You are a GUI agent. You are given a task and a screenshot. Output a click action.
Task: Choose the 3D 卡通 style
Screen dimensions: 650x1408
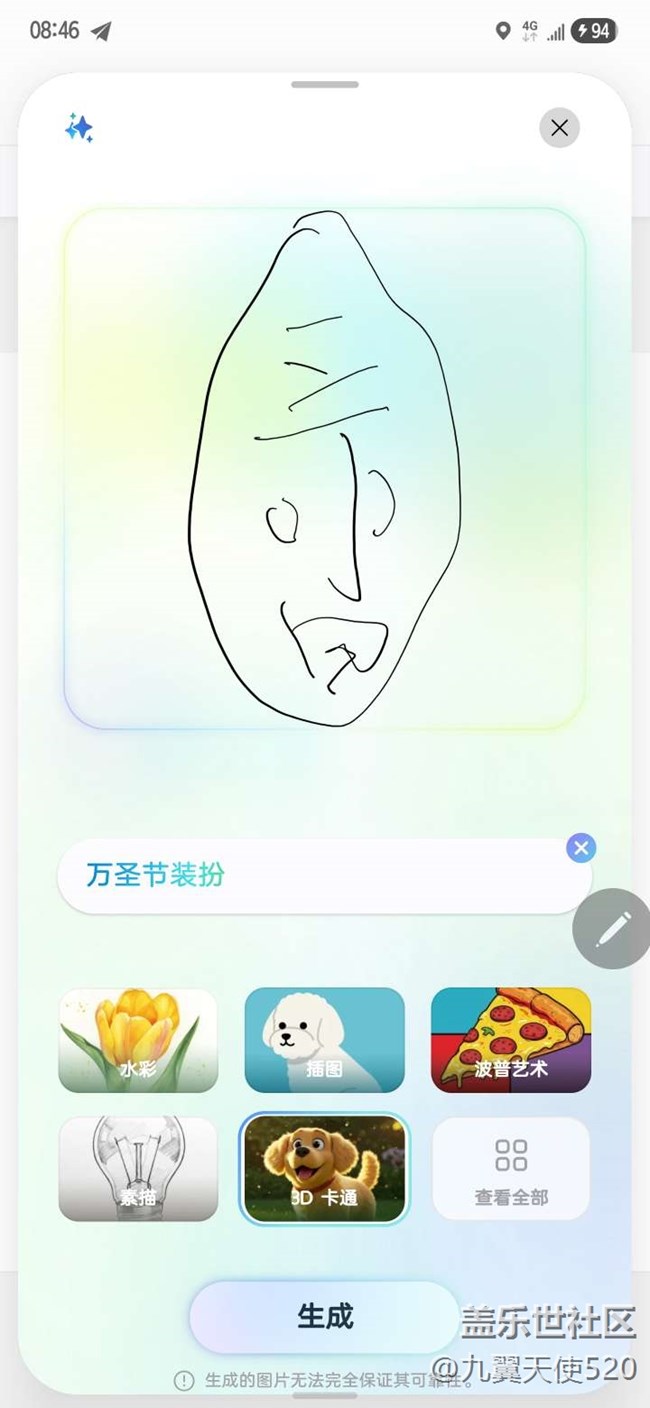pos(324,1168)
